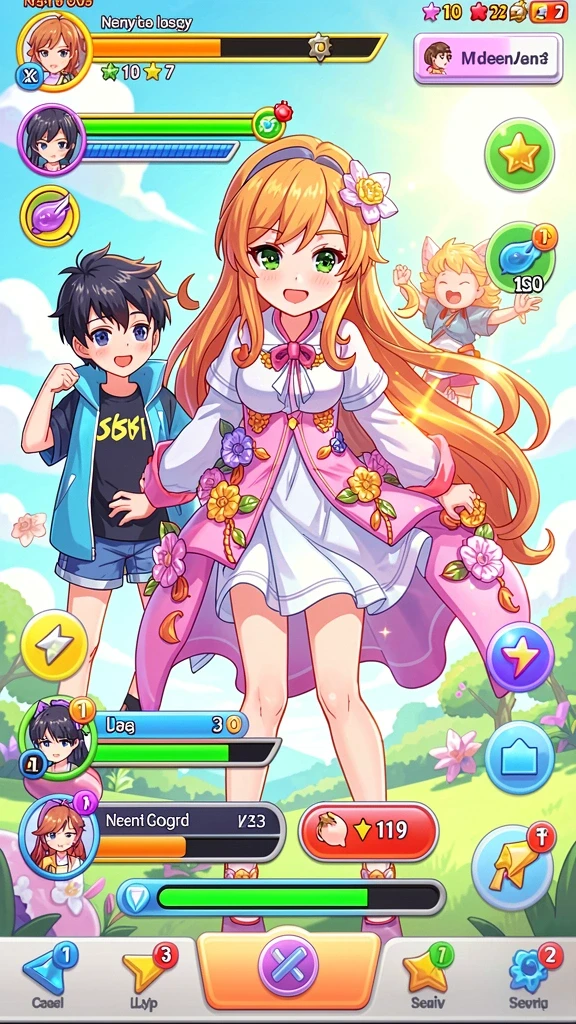Open the blue house button
Image resolution: width=576 pixels, height=1024 pixels.
[x=520, y=758]
